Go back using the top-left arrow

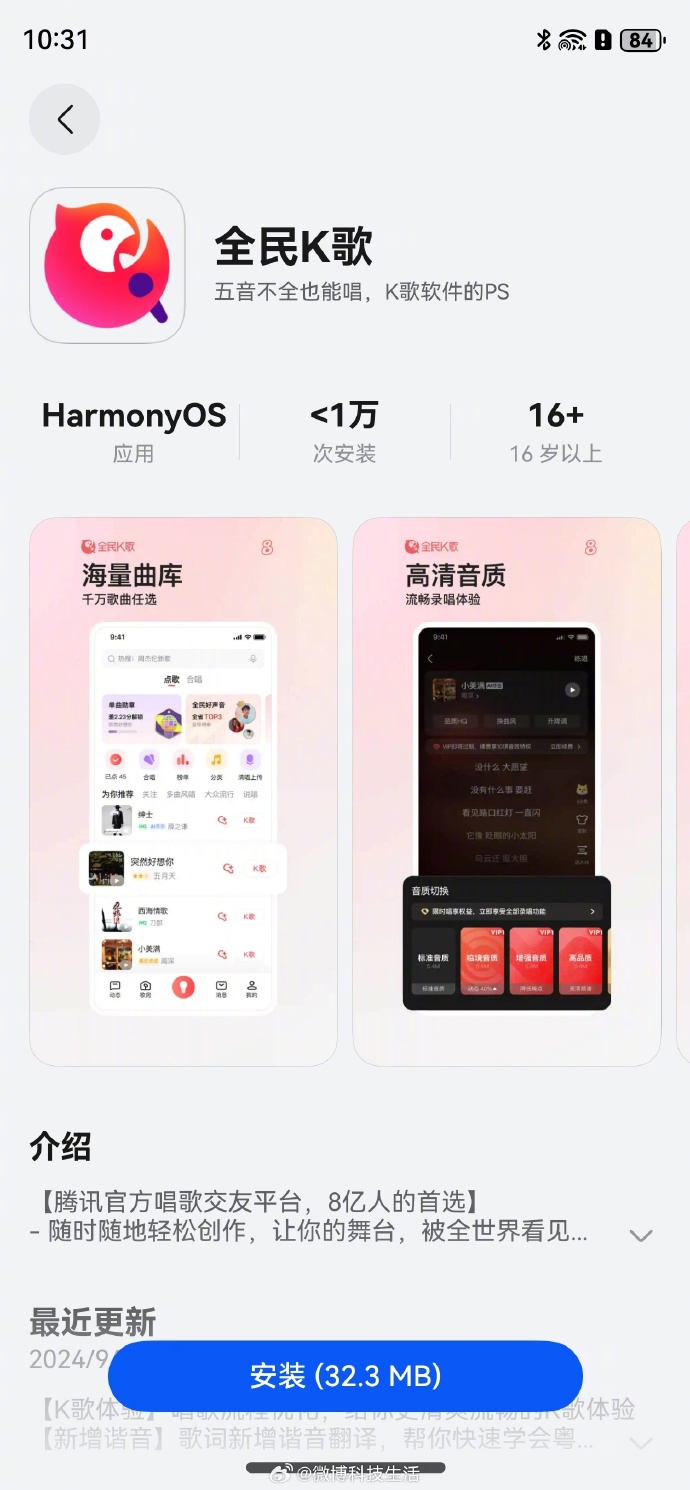coord(64,120)
